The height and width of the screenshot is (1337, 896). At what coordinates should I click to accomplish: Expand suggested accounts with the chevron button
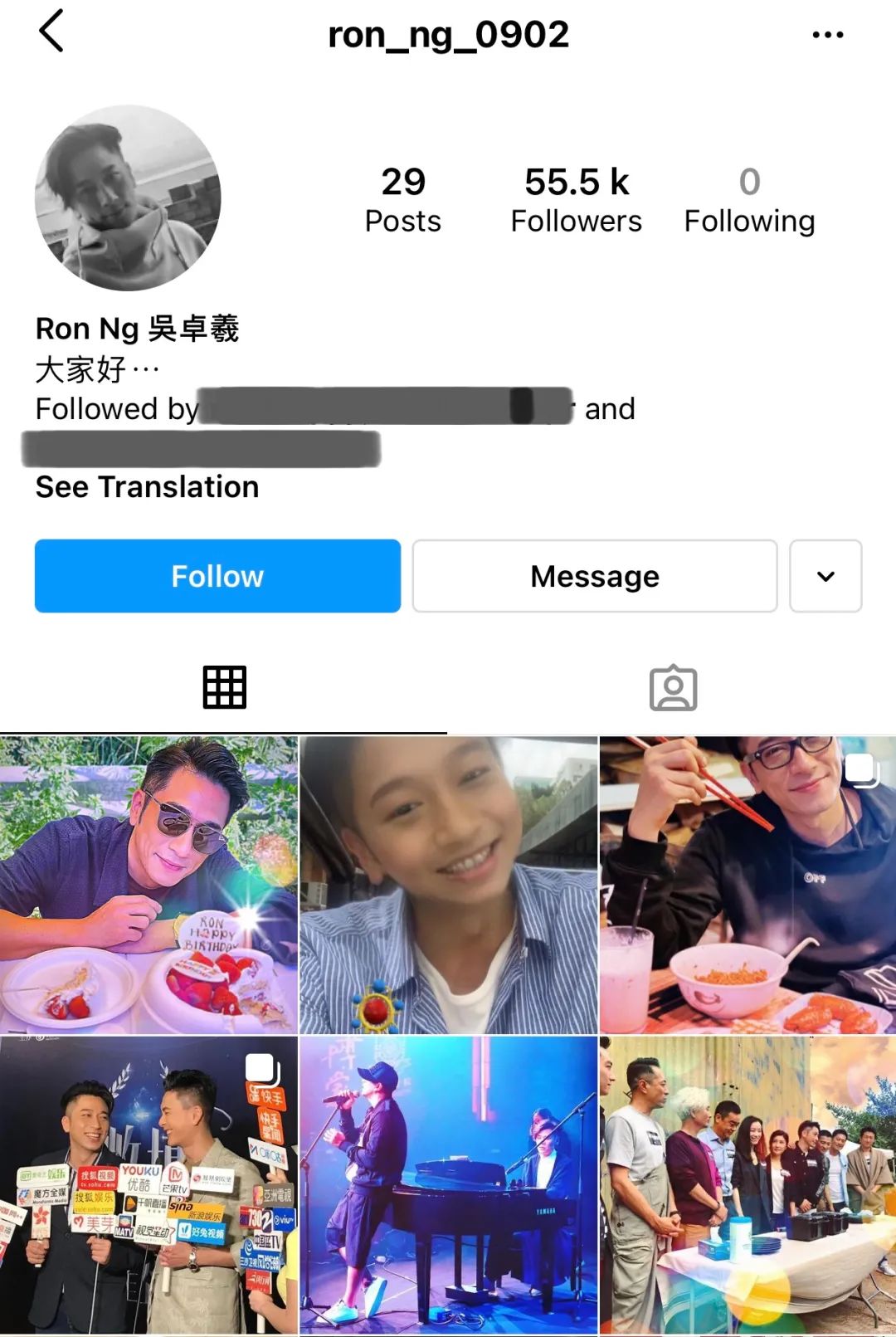[825, 576]
